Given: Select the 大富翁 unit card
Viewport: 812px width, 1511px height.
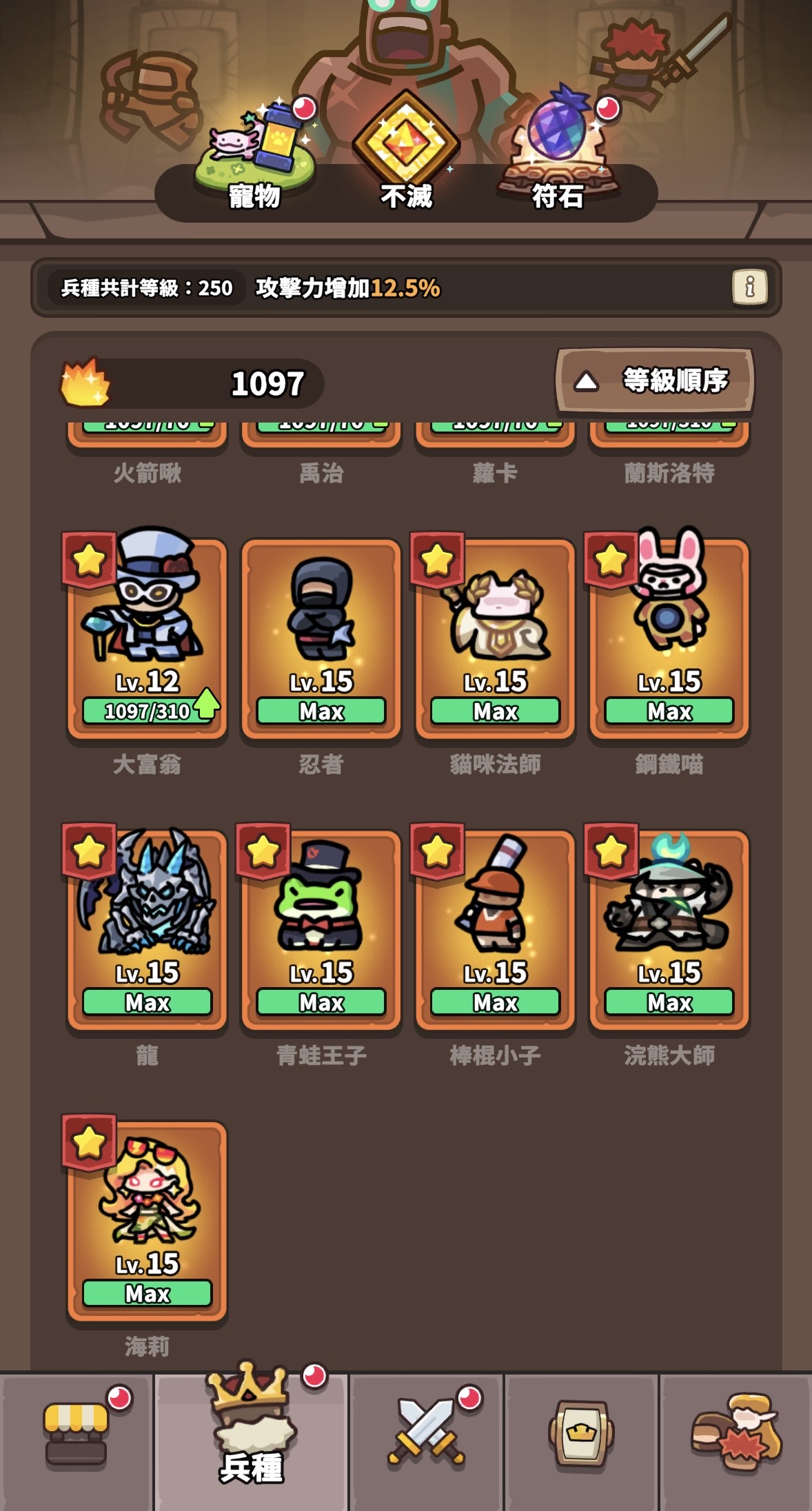Looking at the screenshot, I should (147, 638).
